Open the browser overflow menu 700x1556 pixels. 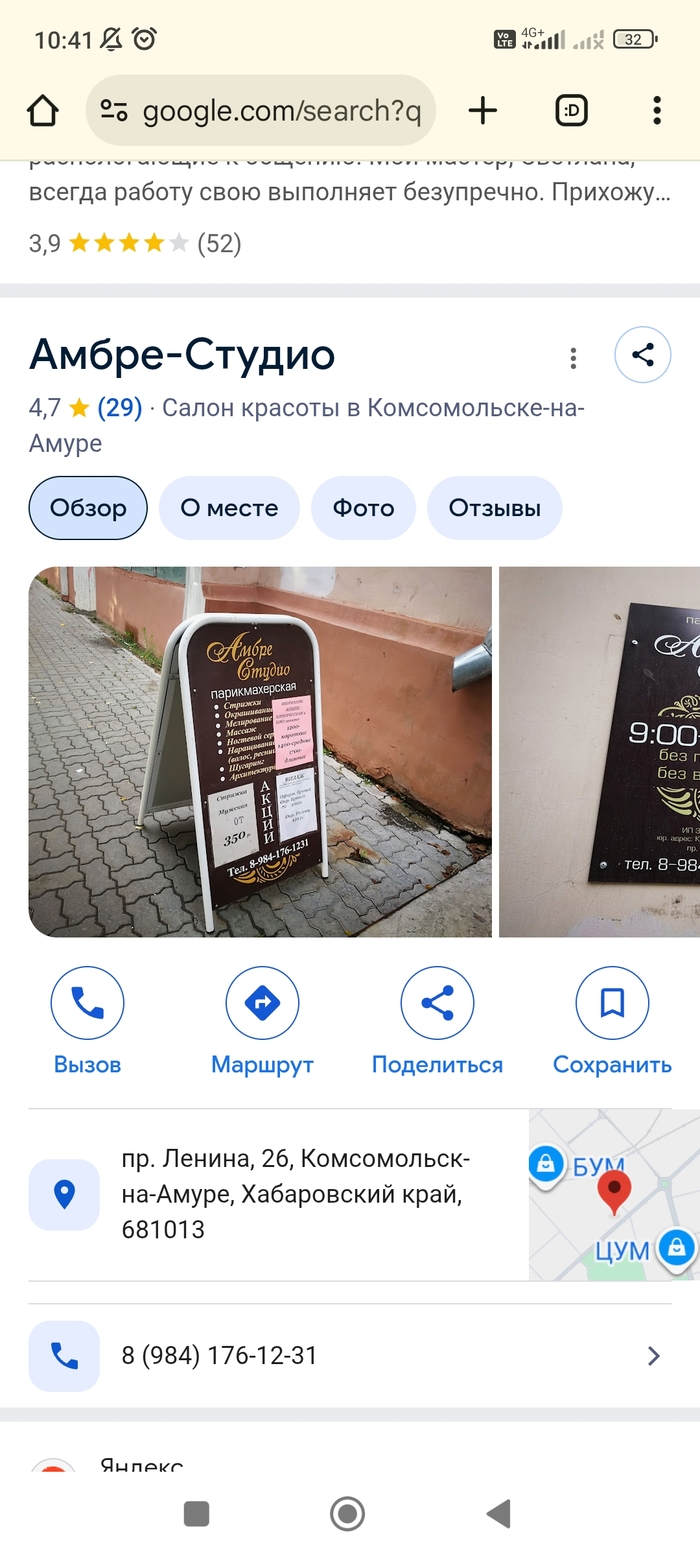tap(656, 111)
